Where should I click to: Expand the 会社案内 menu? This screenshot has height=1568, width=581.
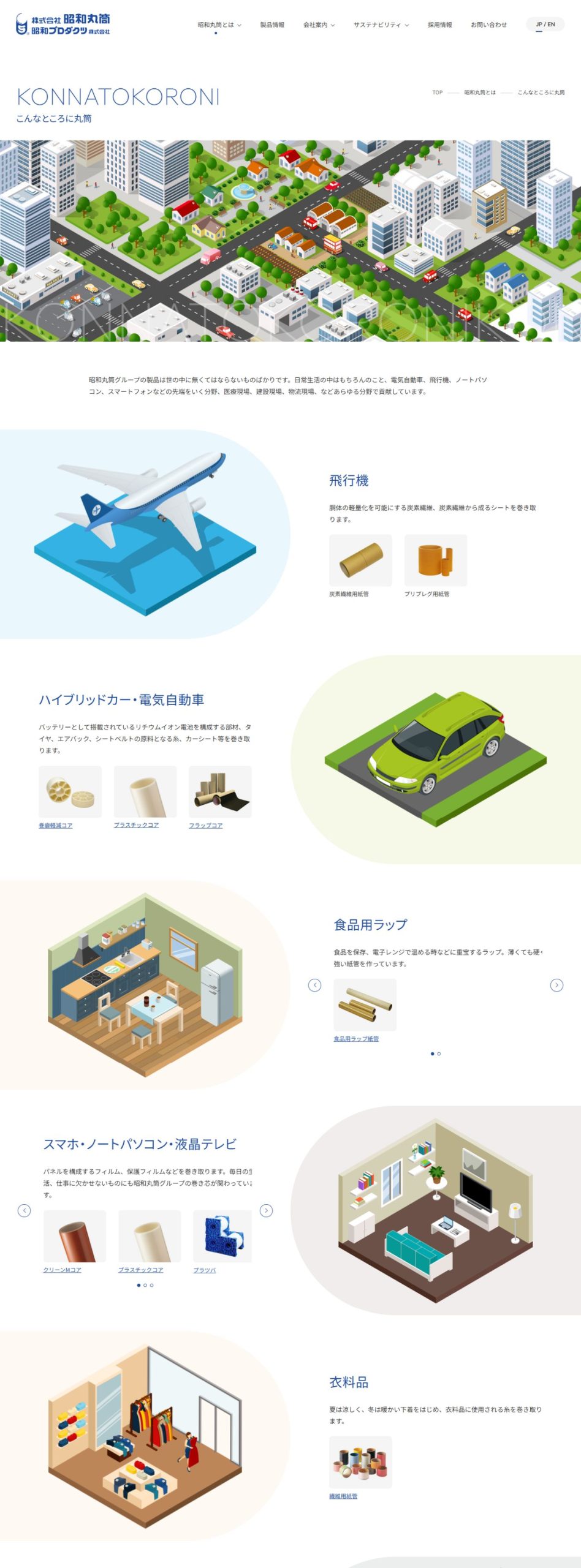click(x=319, y=25)
